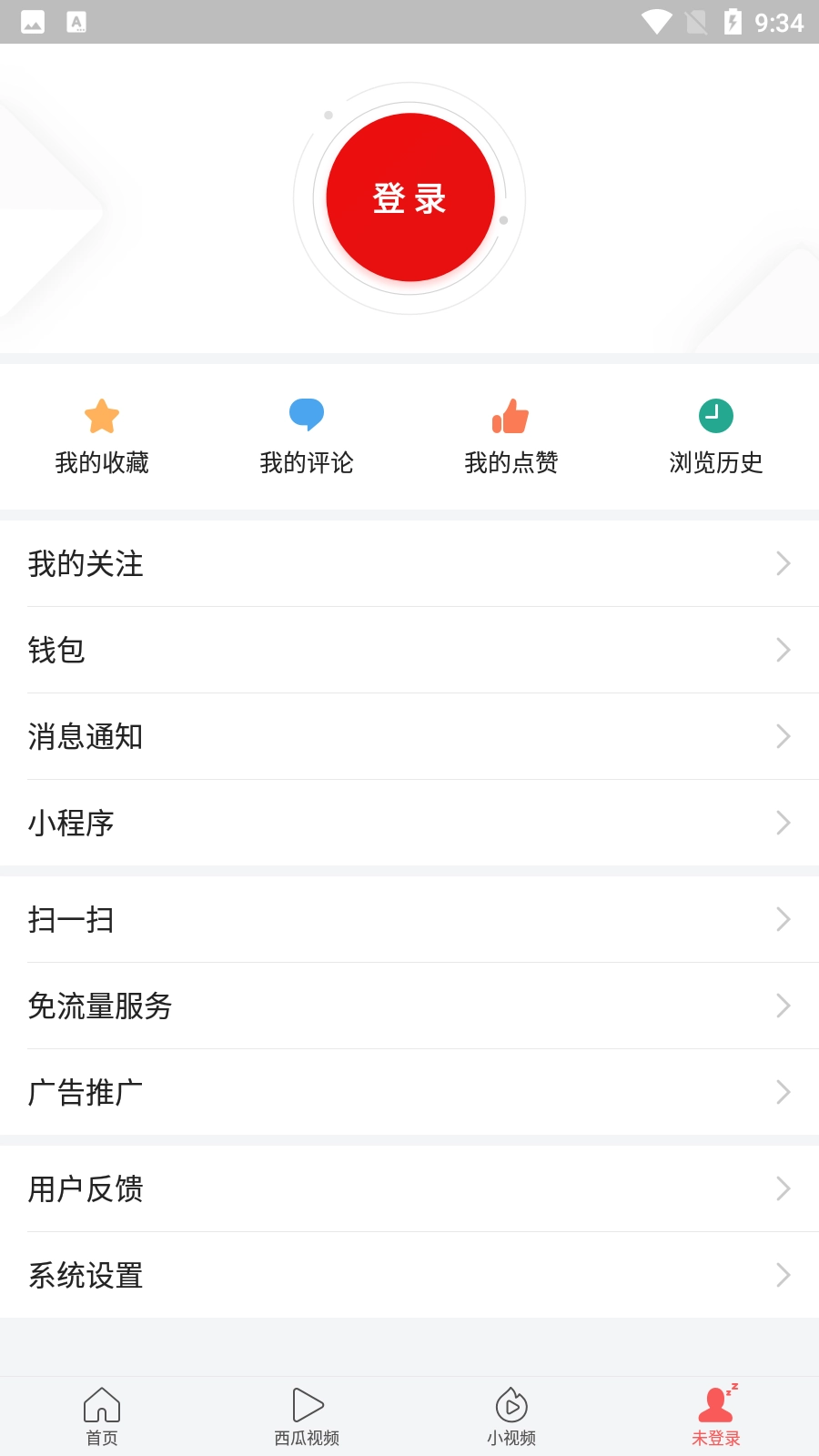Launch 扫一扫 scanner
This screenshot has height=1456, width=819.
pyautogui.click(x=409, y=919)
